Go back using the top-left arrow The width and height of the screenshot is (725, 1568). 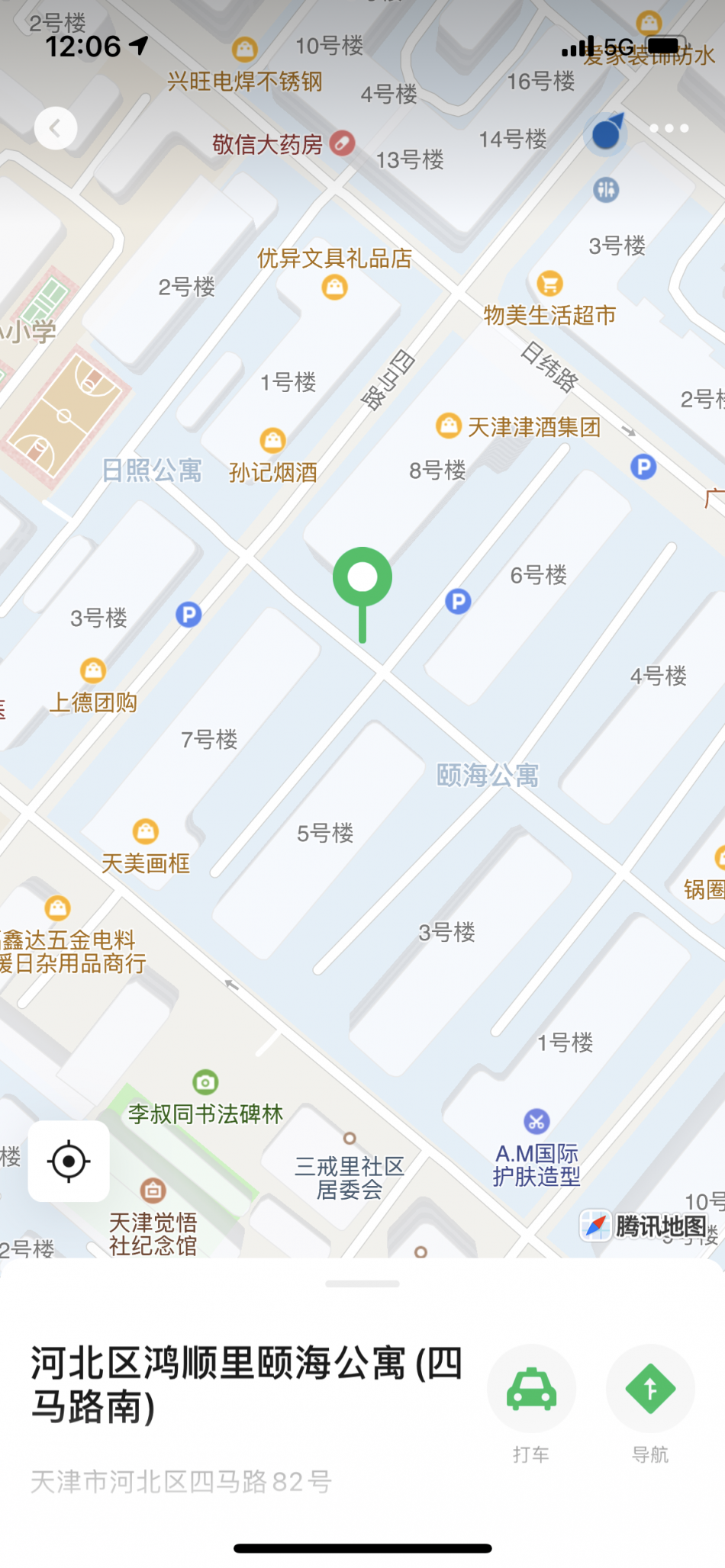pyautogui.click(x=56, y=128)
